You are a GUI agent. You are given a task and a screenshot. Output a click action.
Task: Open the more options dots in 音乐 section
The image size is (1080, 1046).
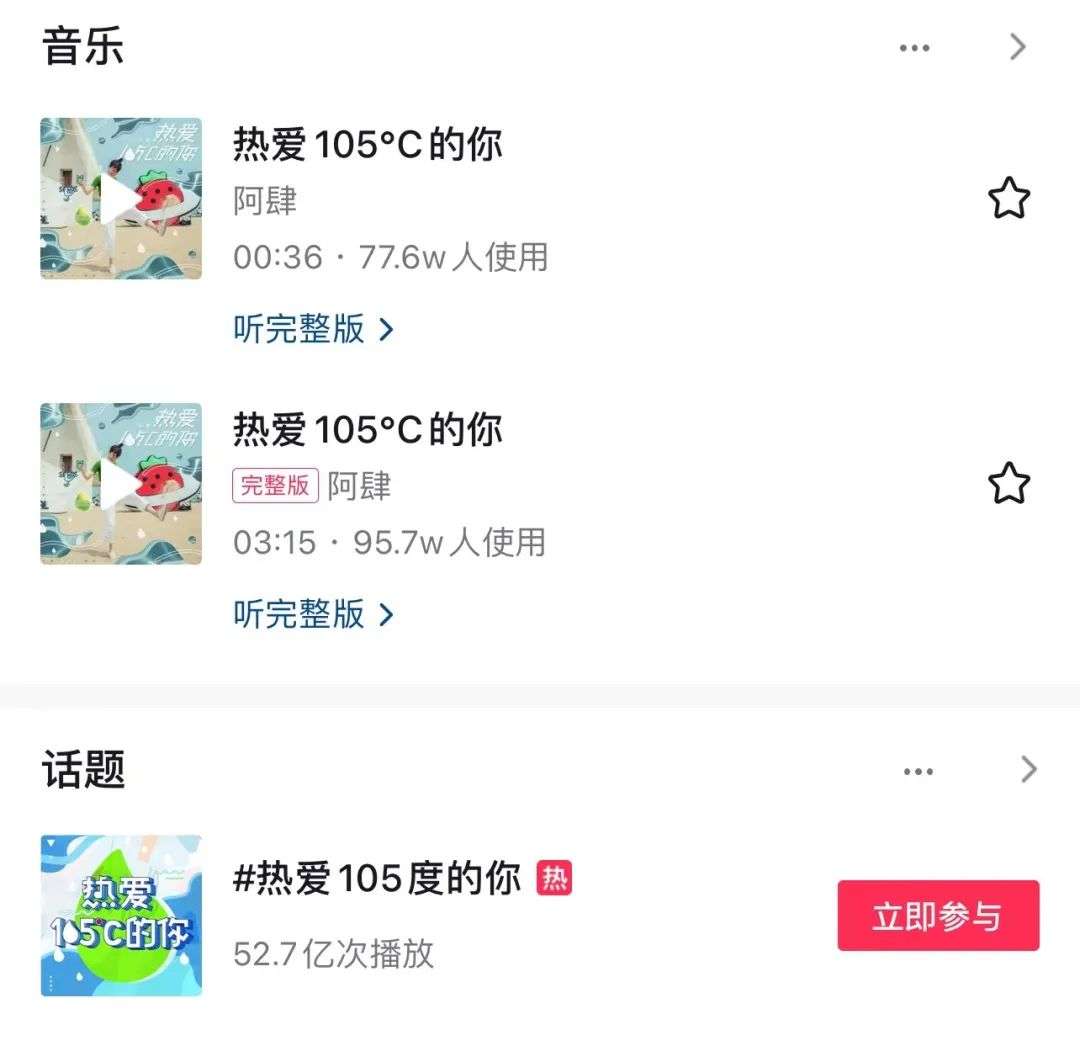[915, 48]
